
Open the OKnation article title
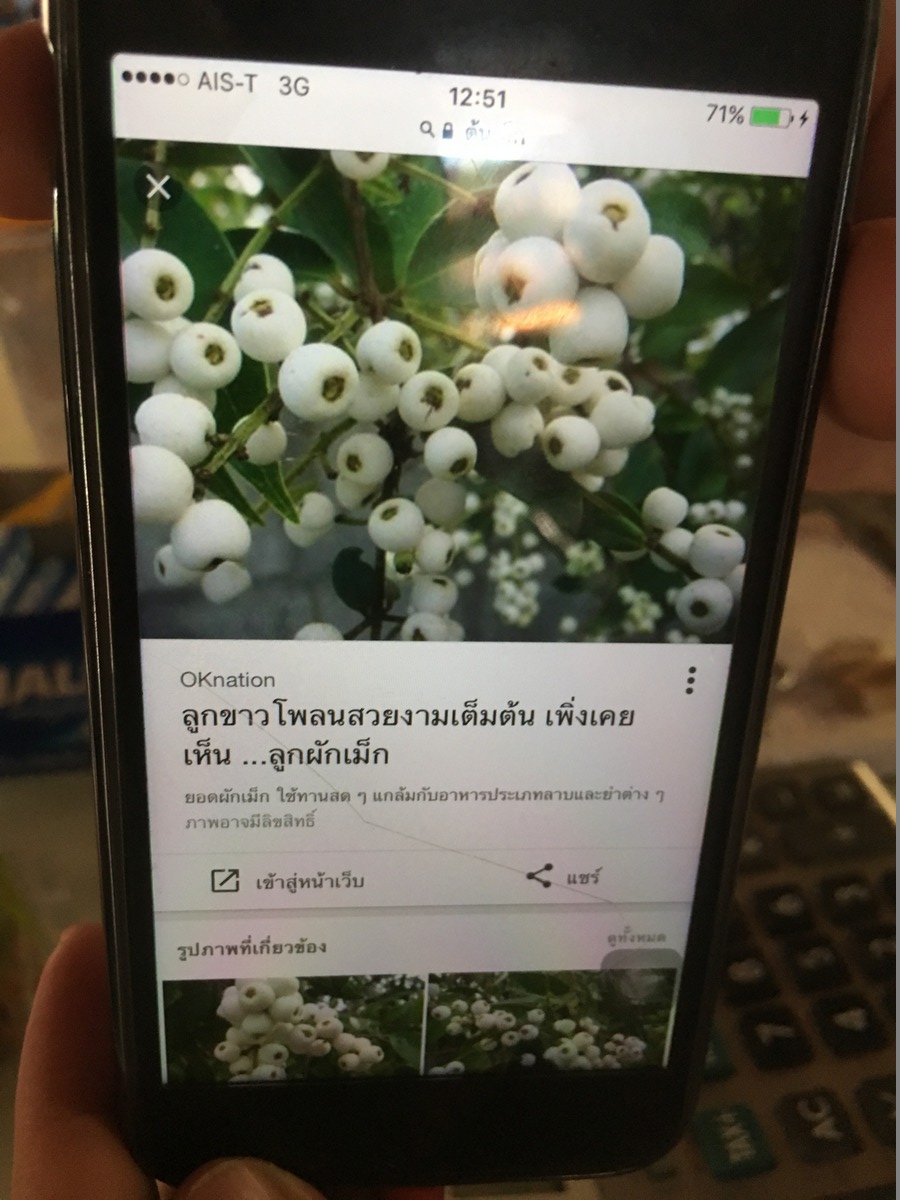408,736
